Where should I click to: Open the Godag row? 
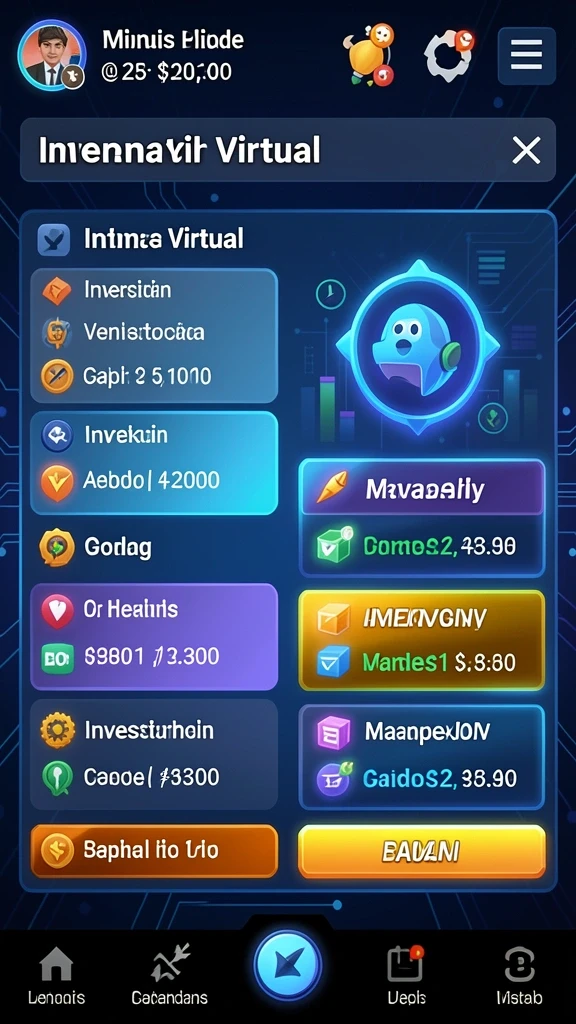click(x=154, y=547)
